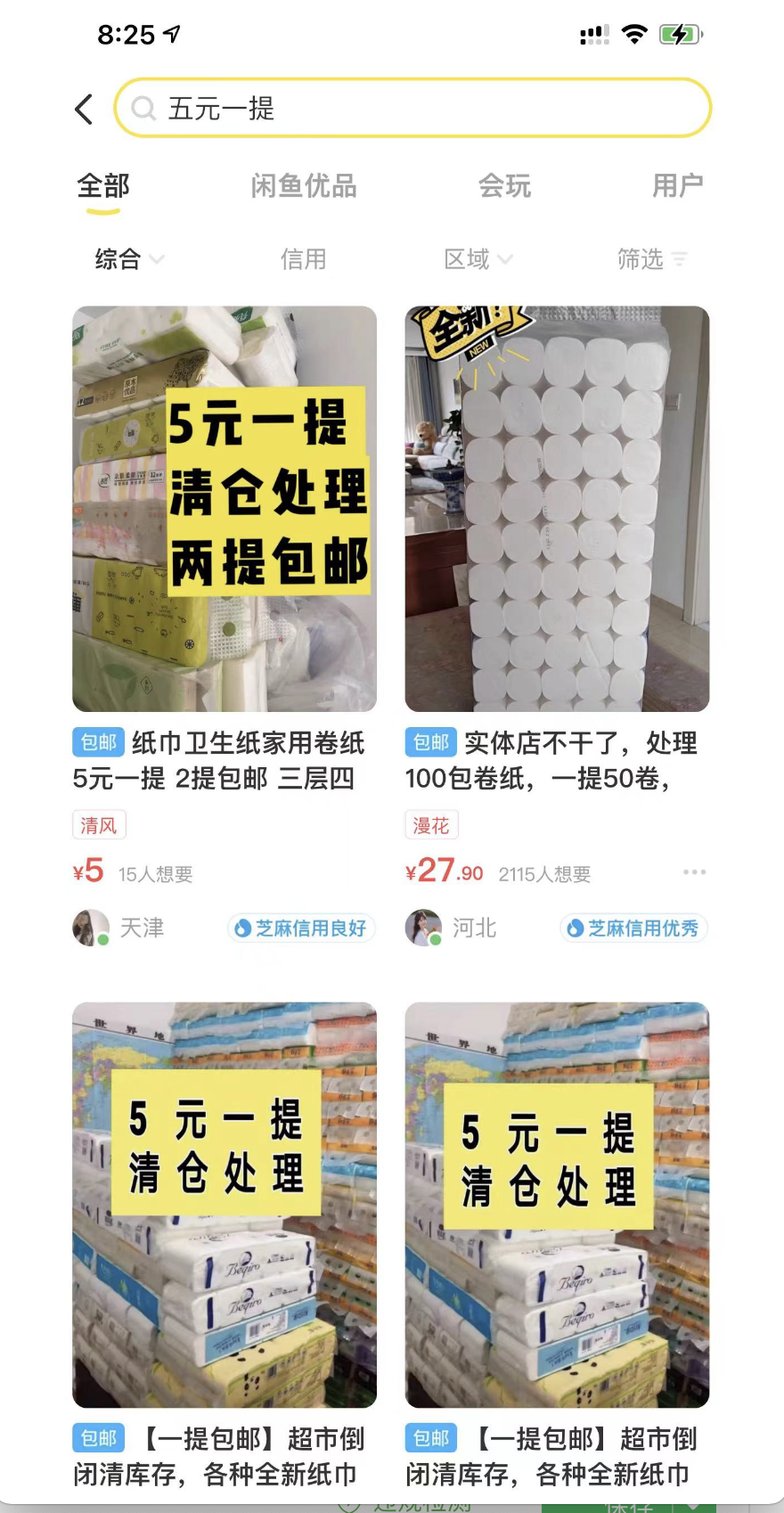Image resolution: width=784 pixels, height=1513 pixels.
Task: Open the 筛选 filter options
Action: [651, 259]
